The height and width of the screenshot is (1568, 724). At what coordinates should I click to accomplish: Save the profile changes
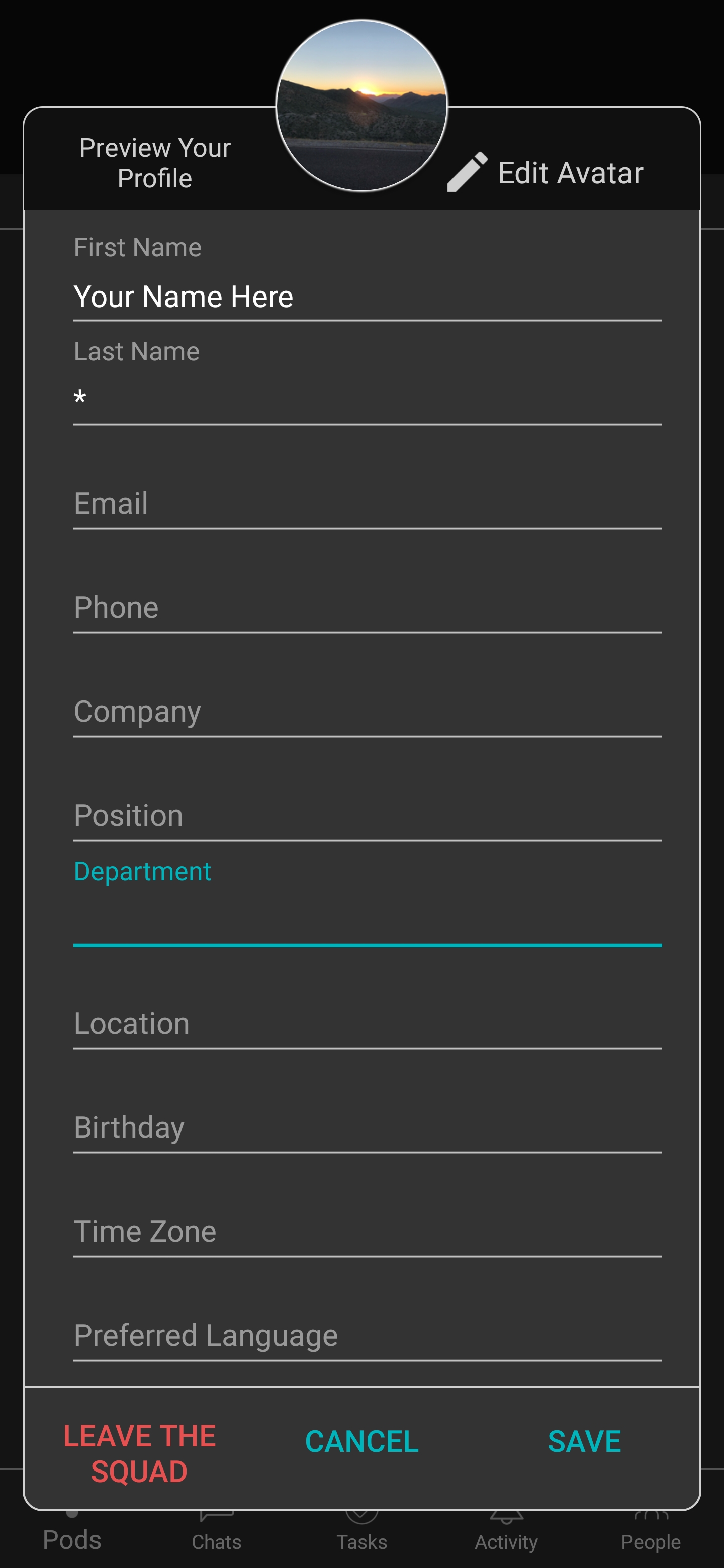click(x=584, y=1441)
